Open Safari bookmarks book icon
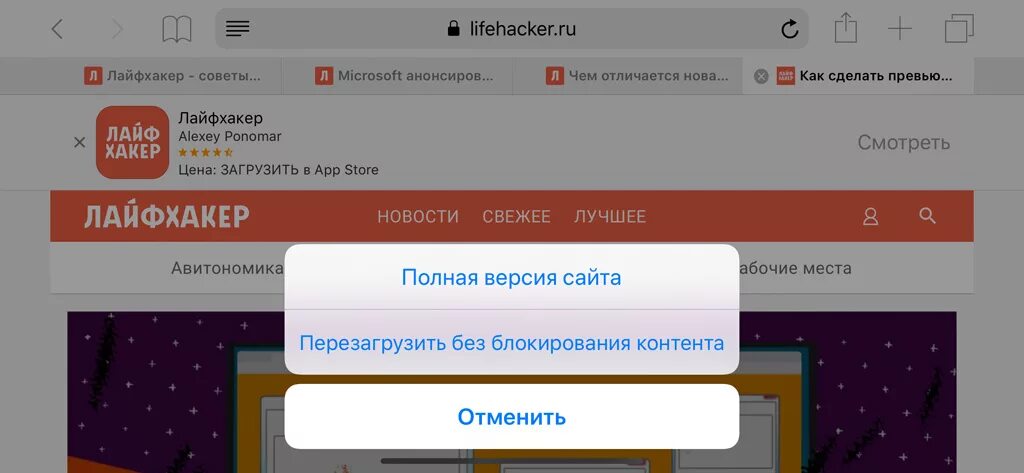 pyautogui.click(x=176, y=29)
